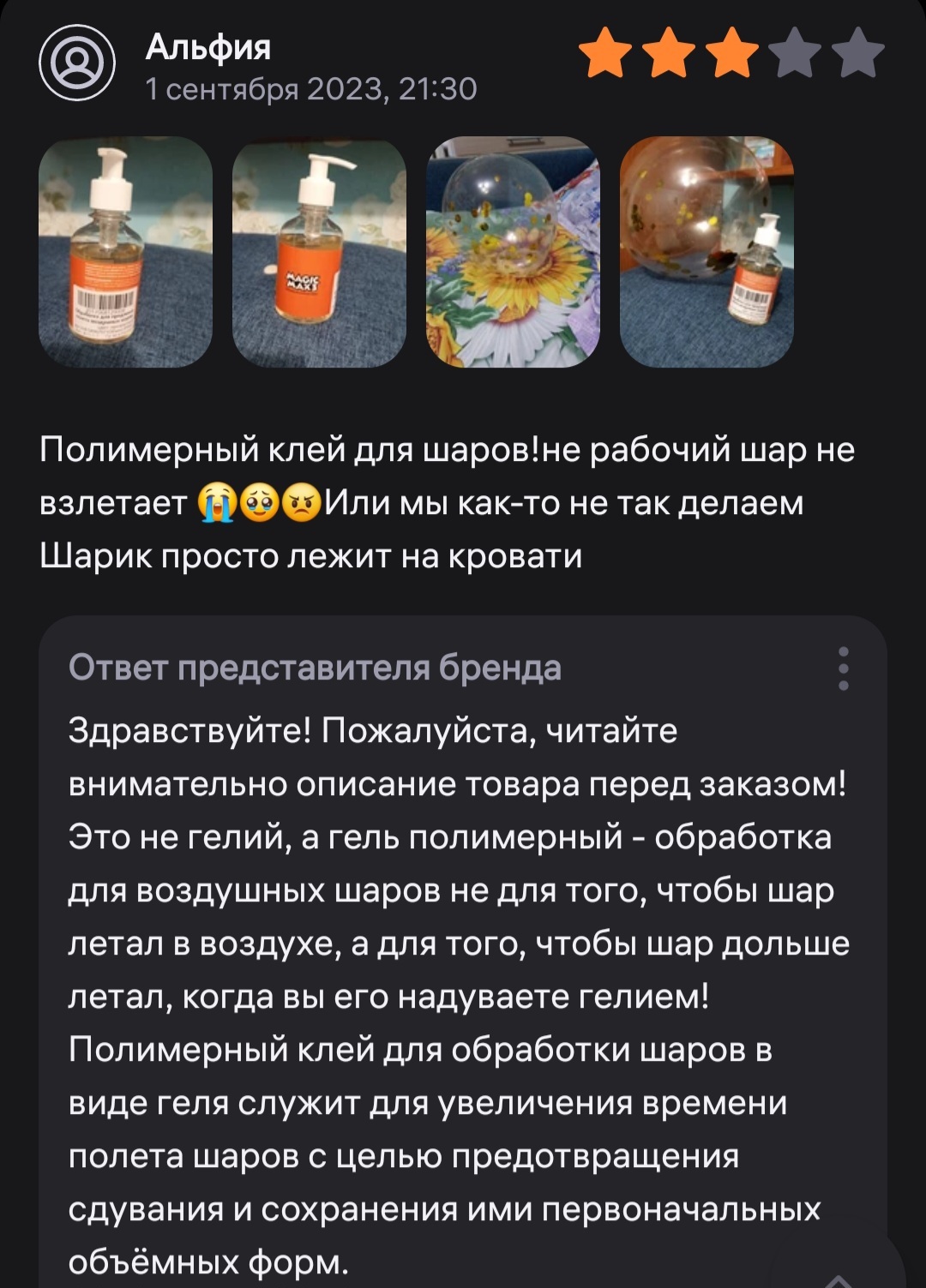Tap the scroll-to-top arrow button
This screenshot has width=926, height=1288.
(x=837, y=1275)
